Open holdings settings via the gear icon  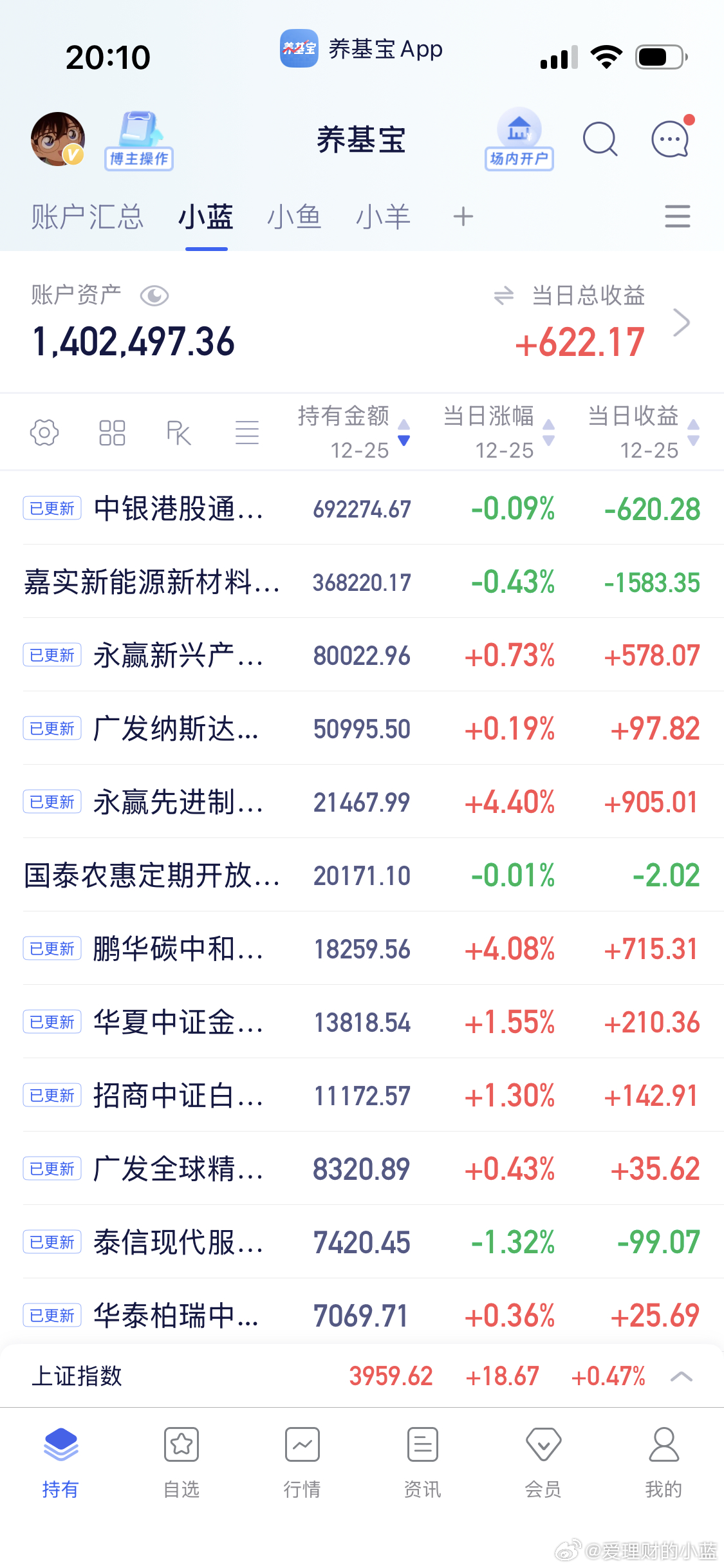44,432
